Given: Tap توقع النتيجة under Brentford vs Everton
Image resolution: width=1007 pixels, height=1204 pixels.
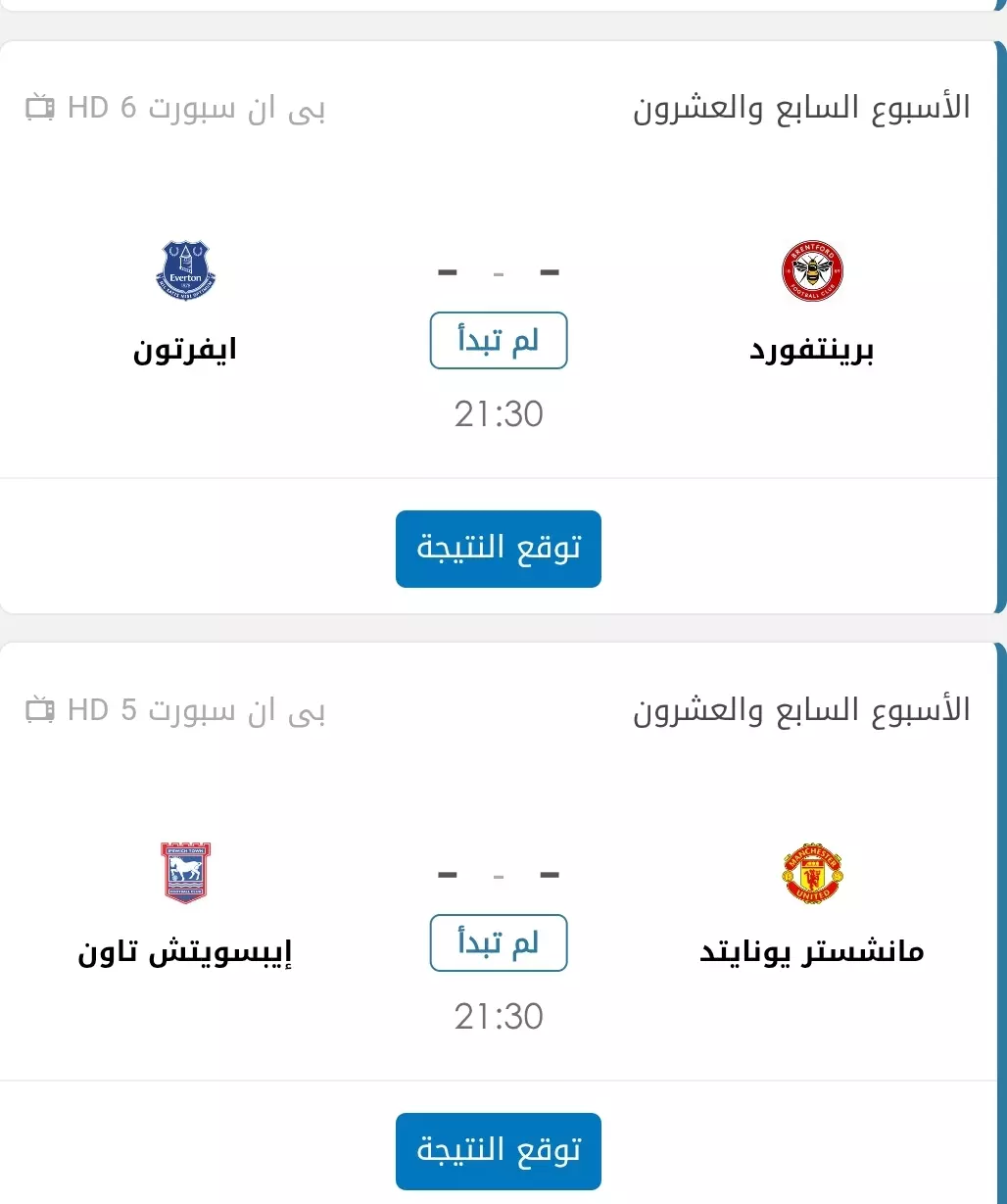Looking at the screenshot, I should [498, 549].
